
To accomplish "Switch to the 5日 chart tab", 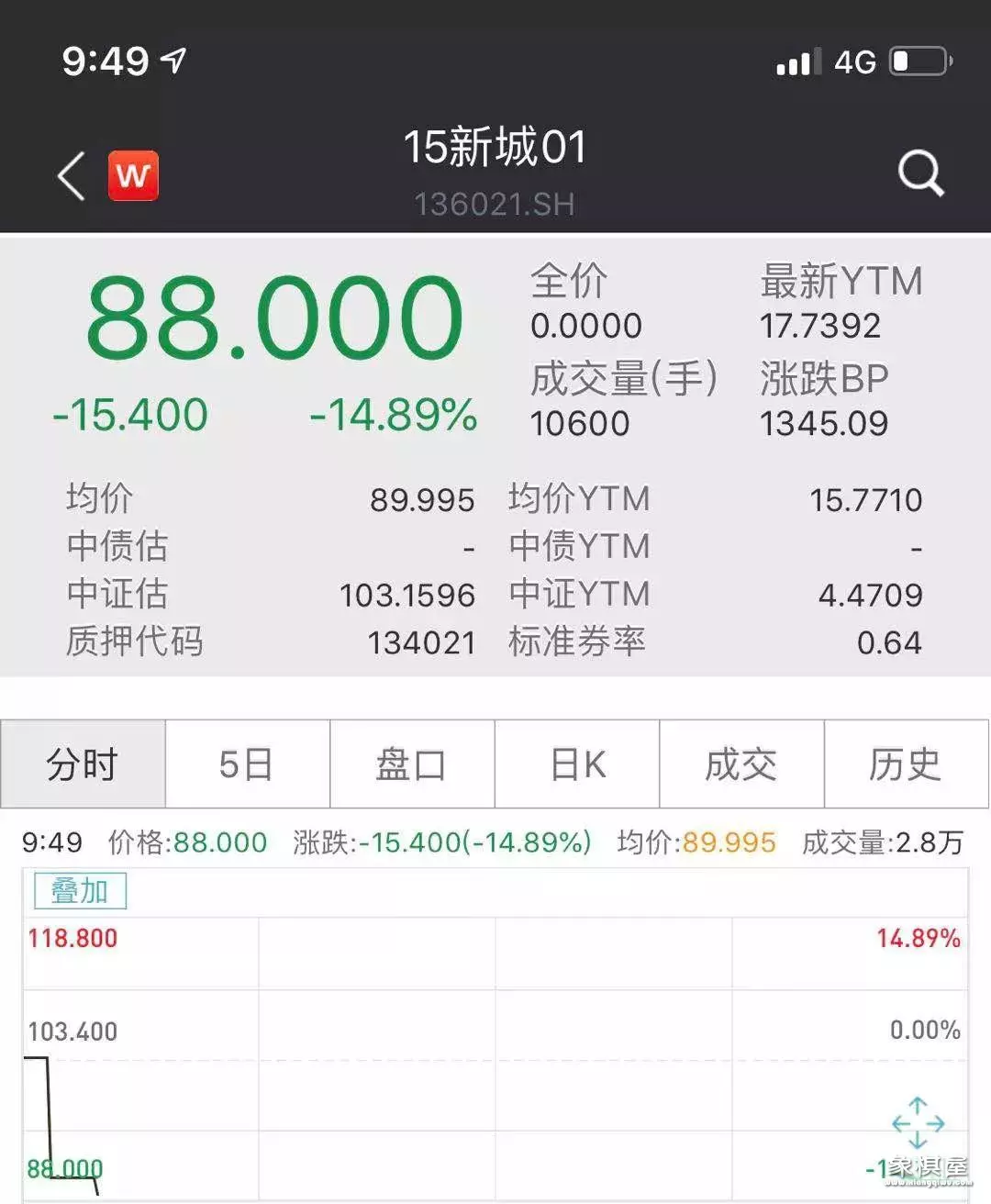I will tap(247, 764).
